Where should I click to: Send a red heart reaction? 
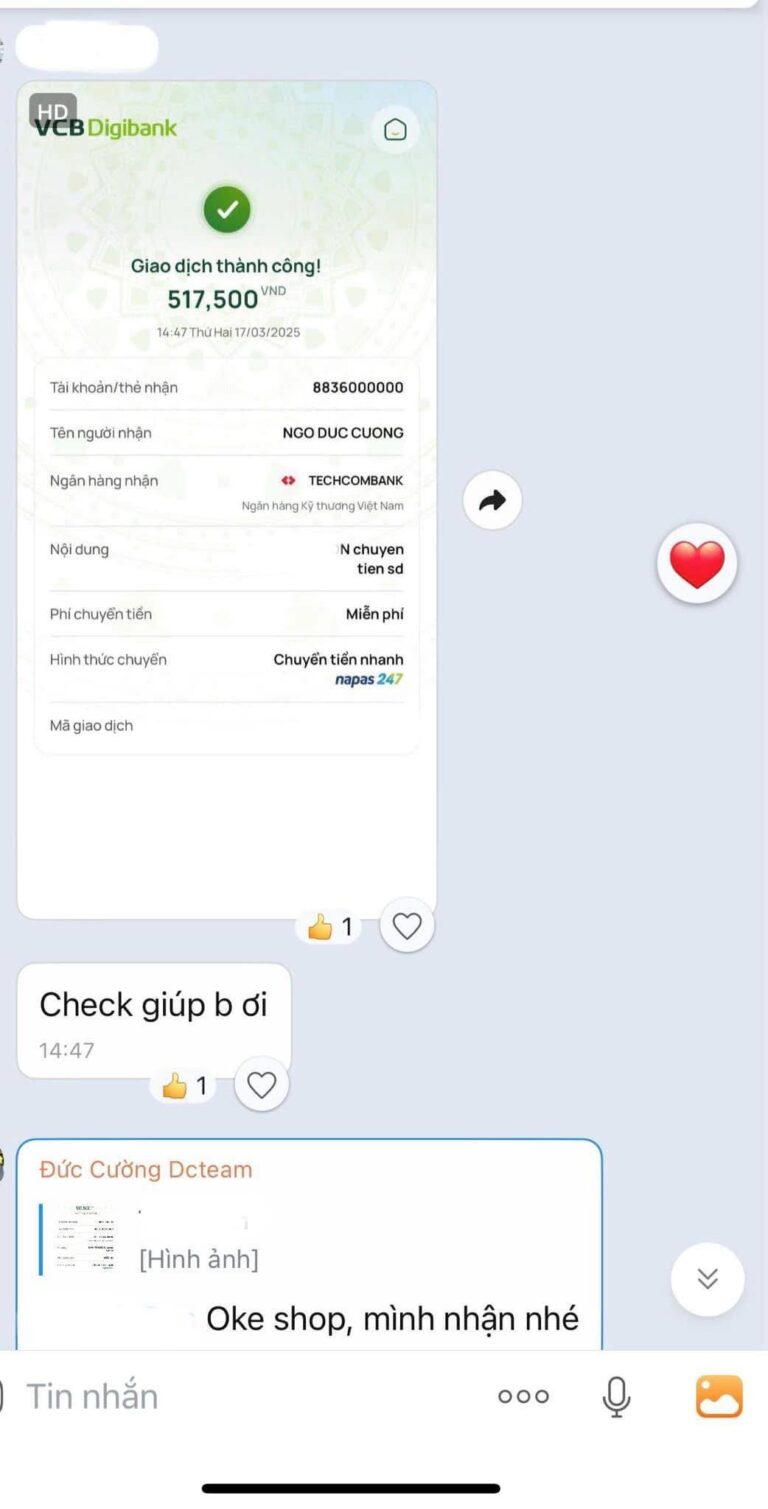697,564
